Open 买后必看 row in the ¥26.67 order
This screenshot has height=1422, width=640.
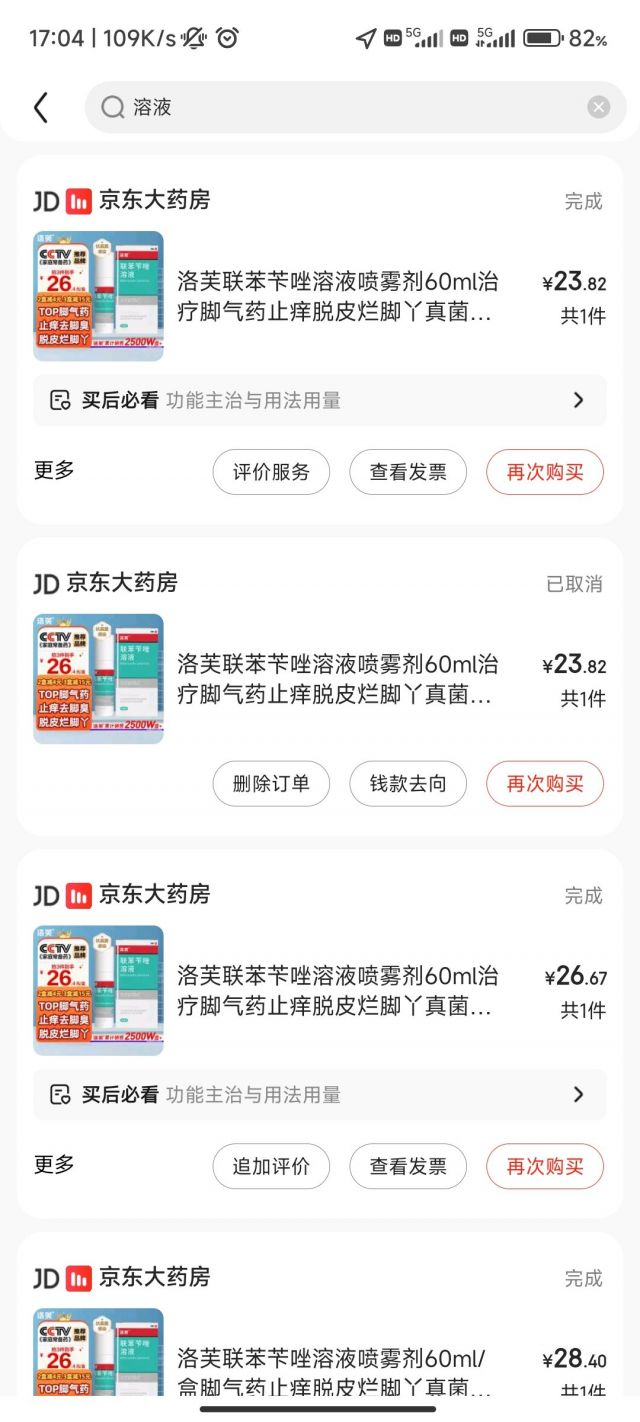point(320,1095)
